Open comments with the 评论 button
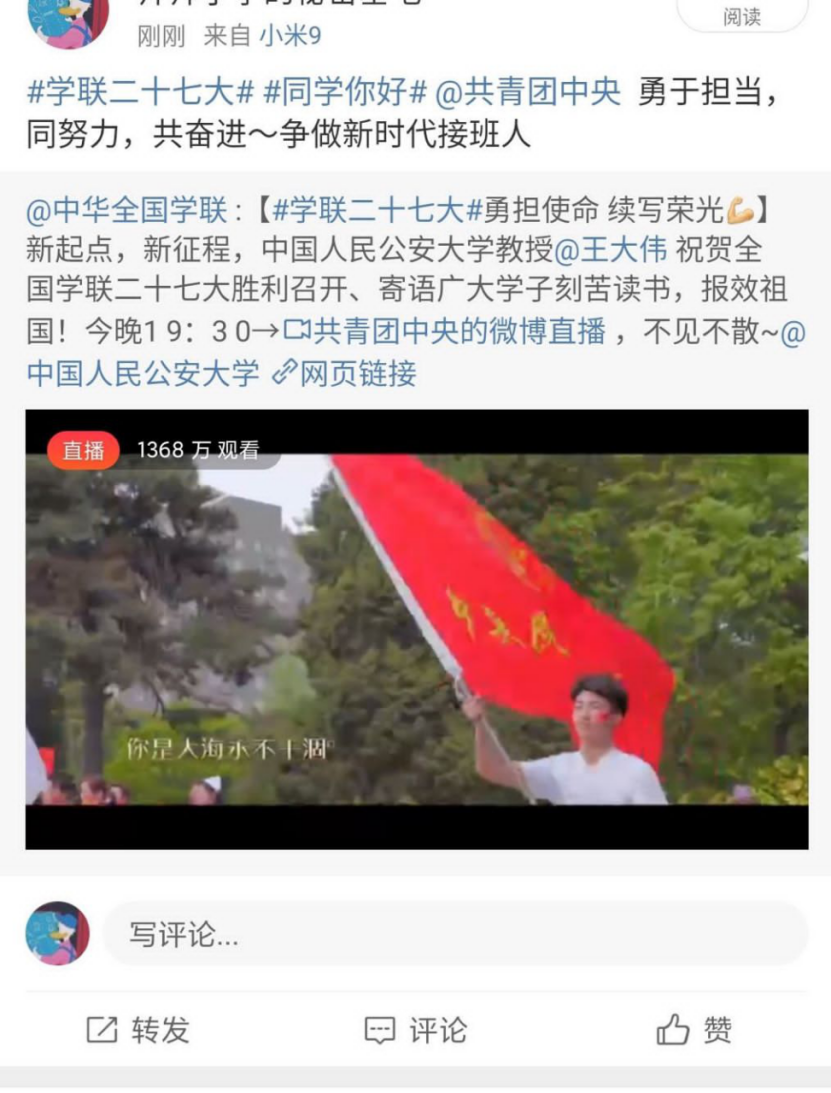 415,1030
